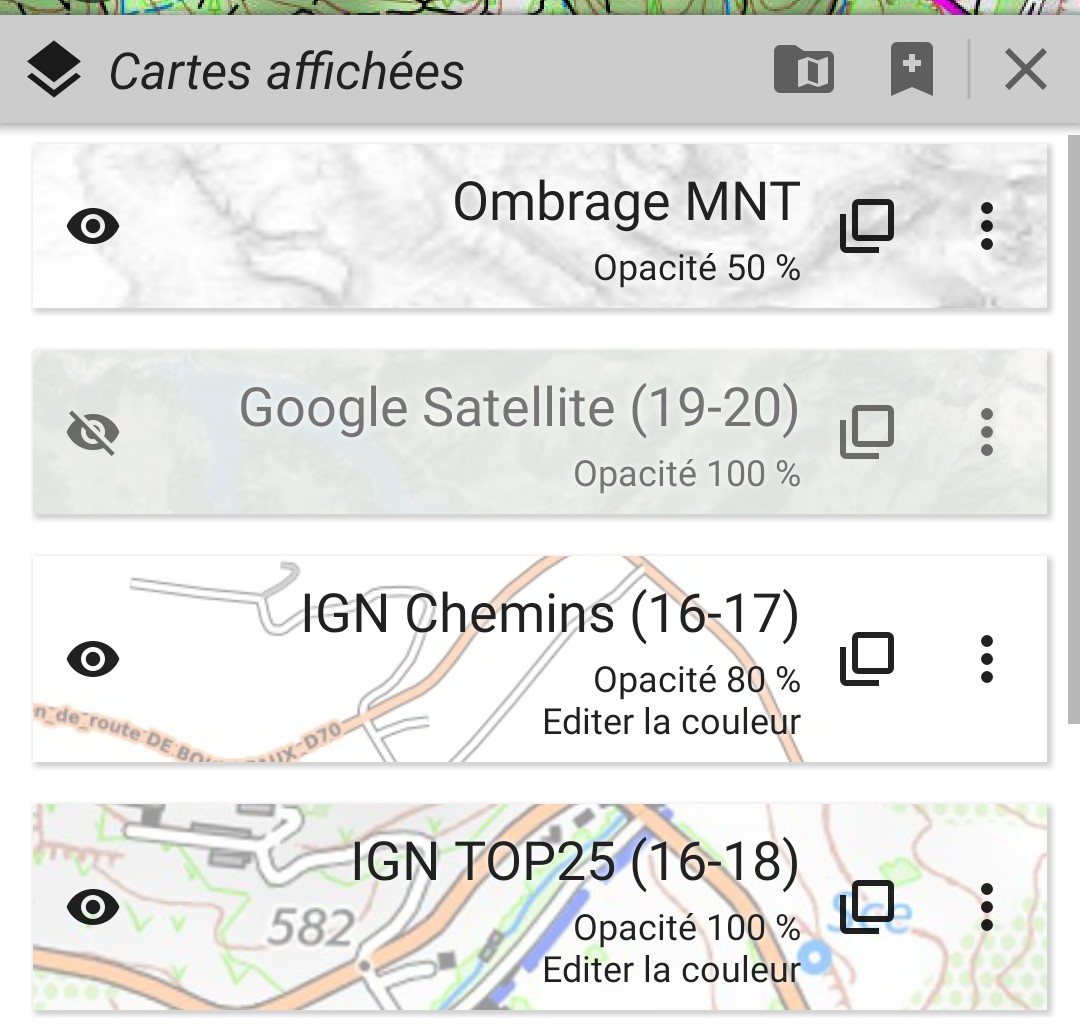Tap the layers icon beside IGN Chemins

[866, 658]
